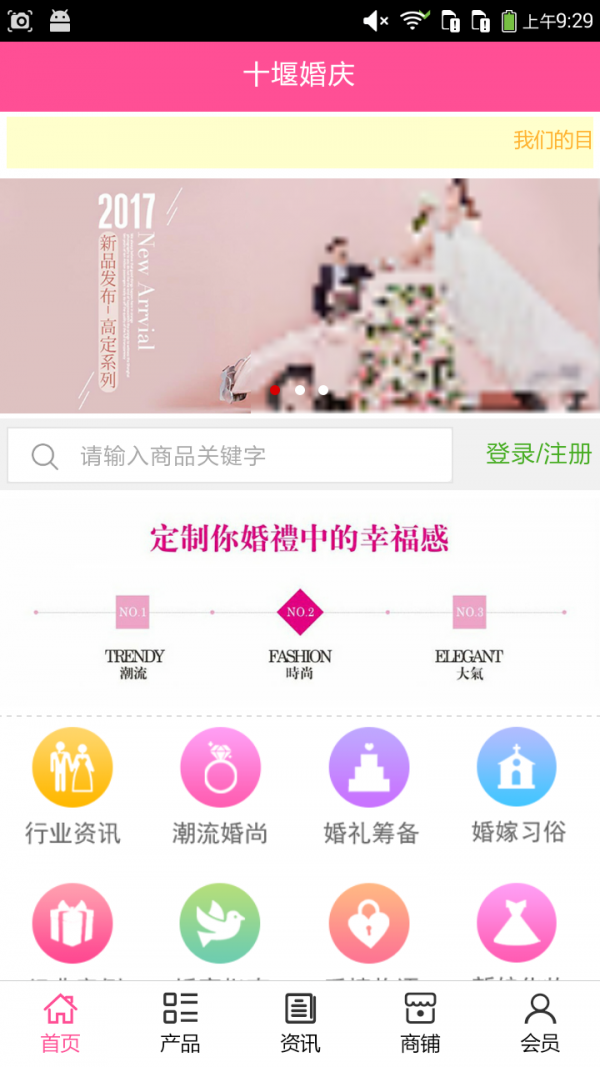The image size is (600, 1067).
Task: Open the 2017 new arrival banner
Action: point(300,295)
